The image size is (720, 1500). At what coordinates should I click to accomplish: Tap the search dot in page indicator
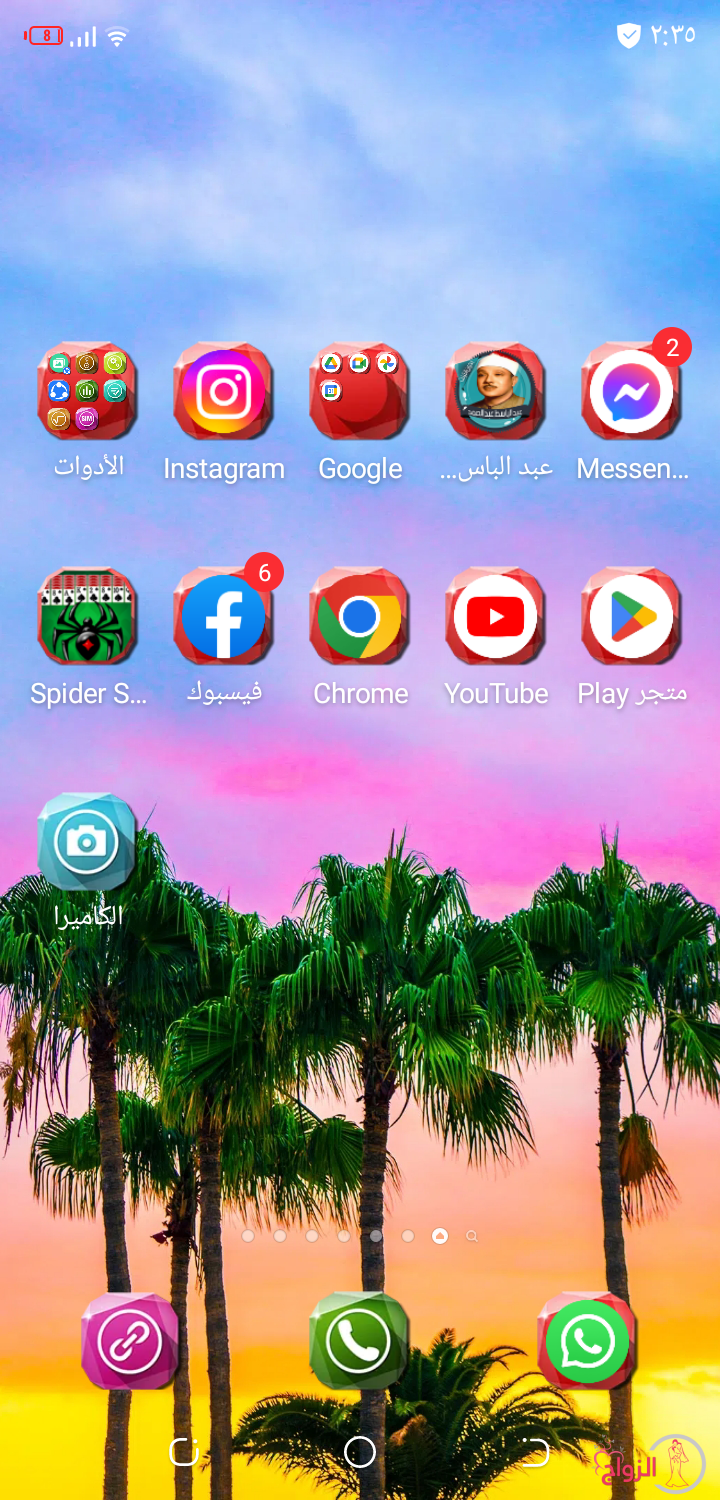(x=472, y=1236)
